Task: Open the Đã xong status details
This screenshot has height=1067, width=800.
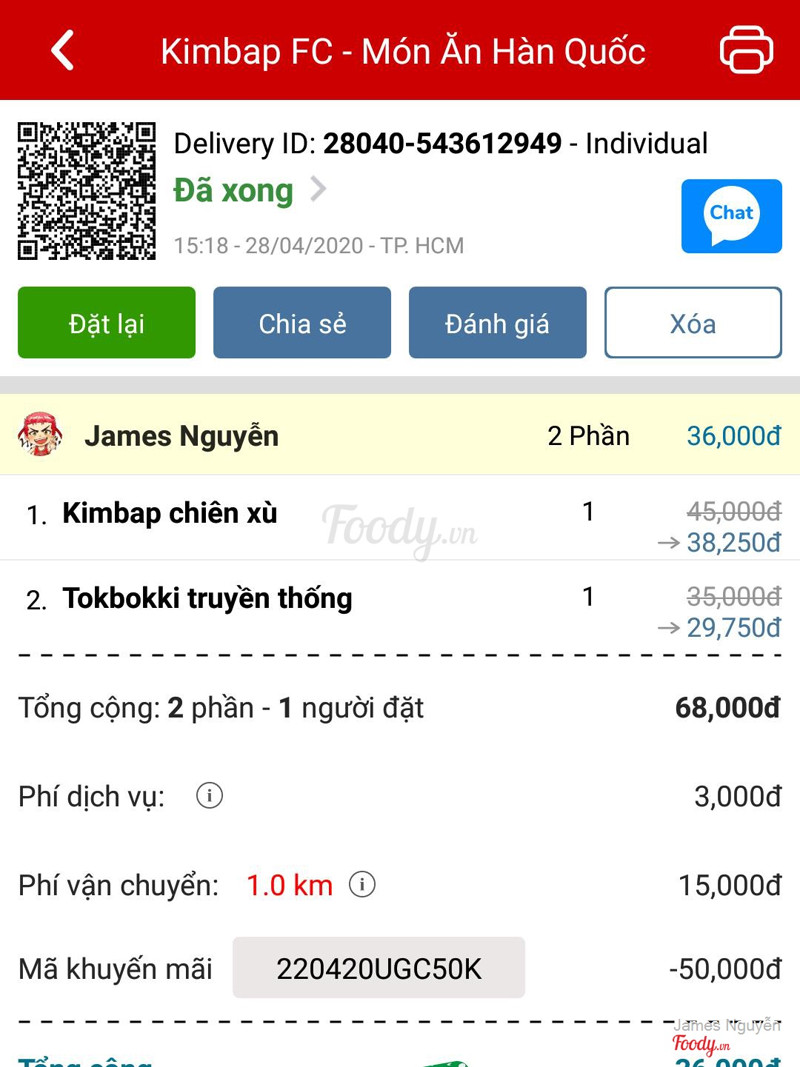Action: coord(250,190)
